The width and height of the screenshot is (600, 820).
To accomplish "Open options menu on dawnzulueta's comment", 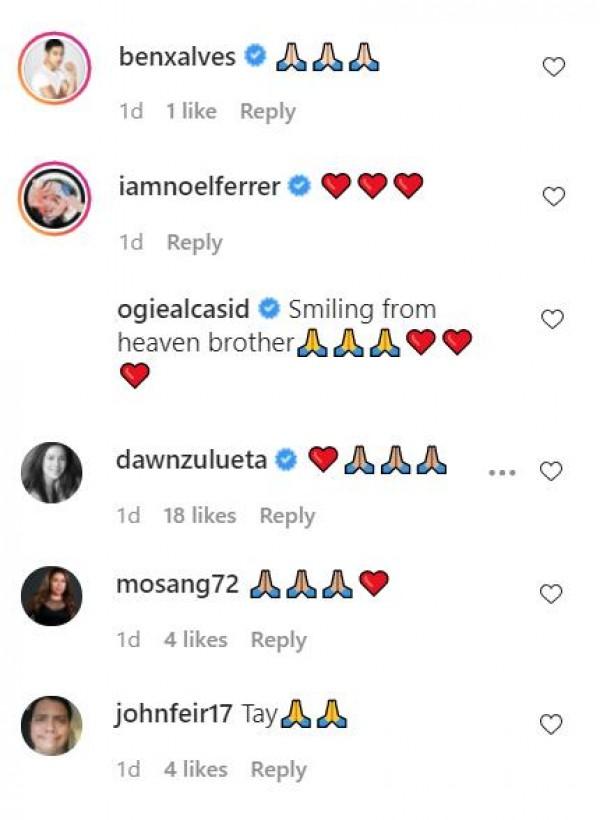I will [501, 471].
